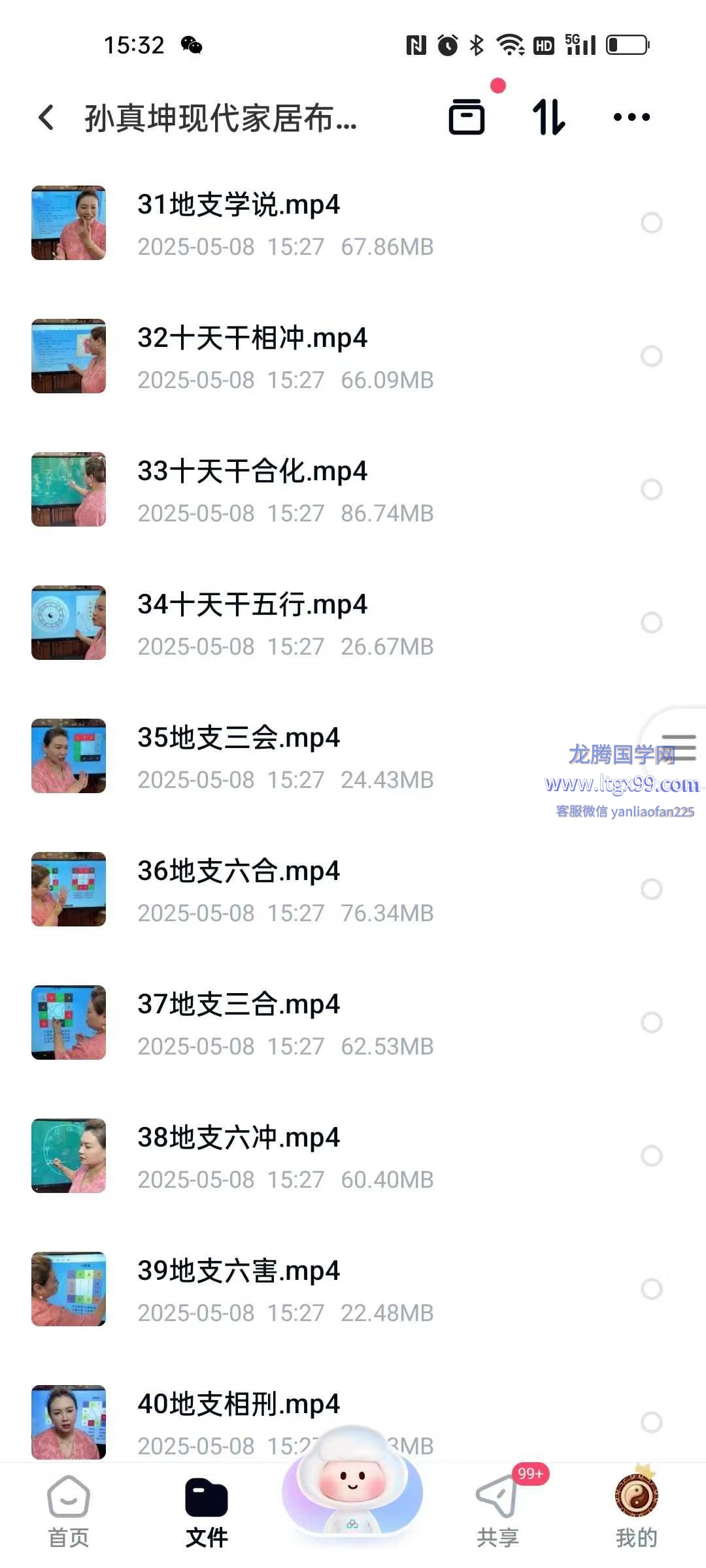Go back from the folder
This screenshot has height=1568, width=706.
click(x=46, y=118)
